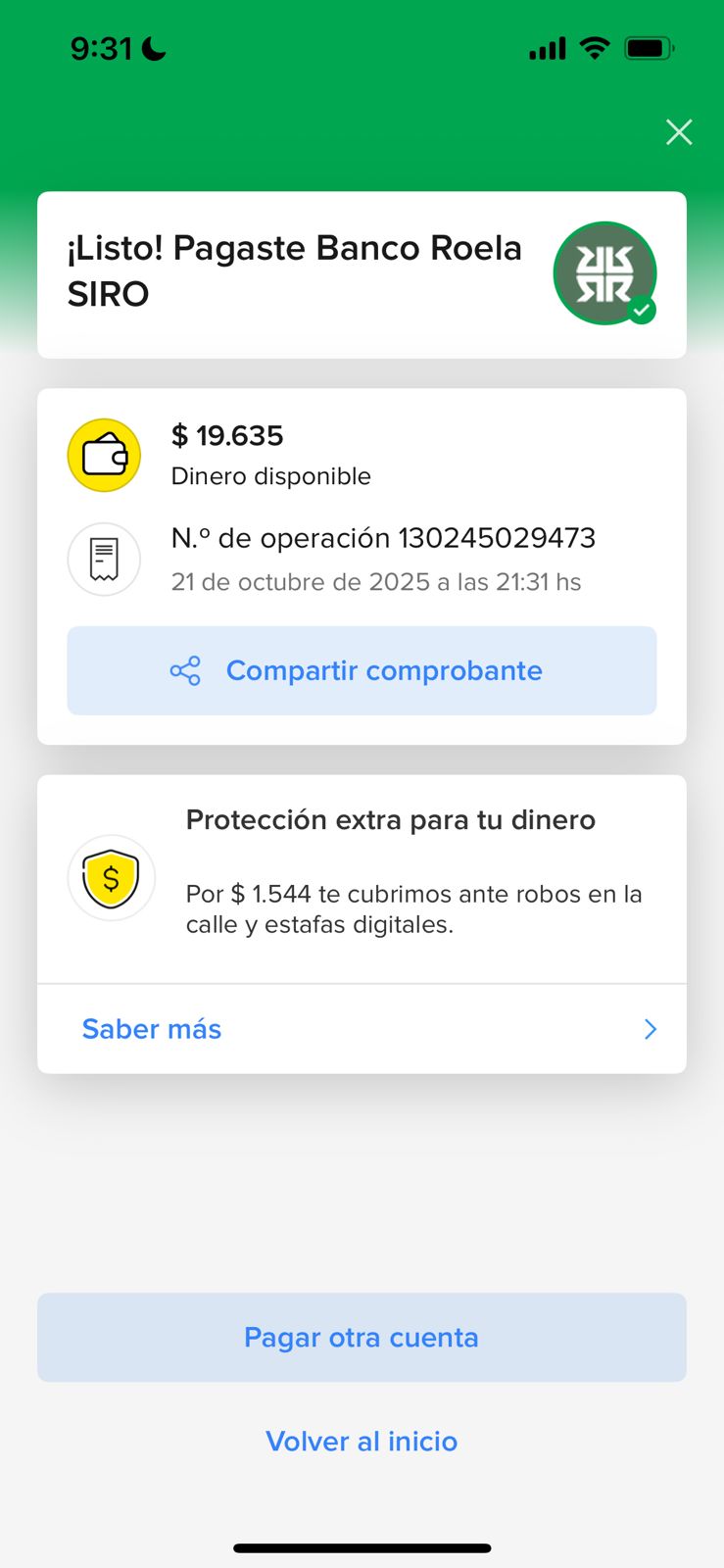Image resolution: width=724 pixels, height=1568 pixels.
Task: Open Saber más about extra protection
Action: [362, 1029]
